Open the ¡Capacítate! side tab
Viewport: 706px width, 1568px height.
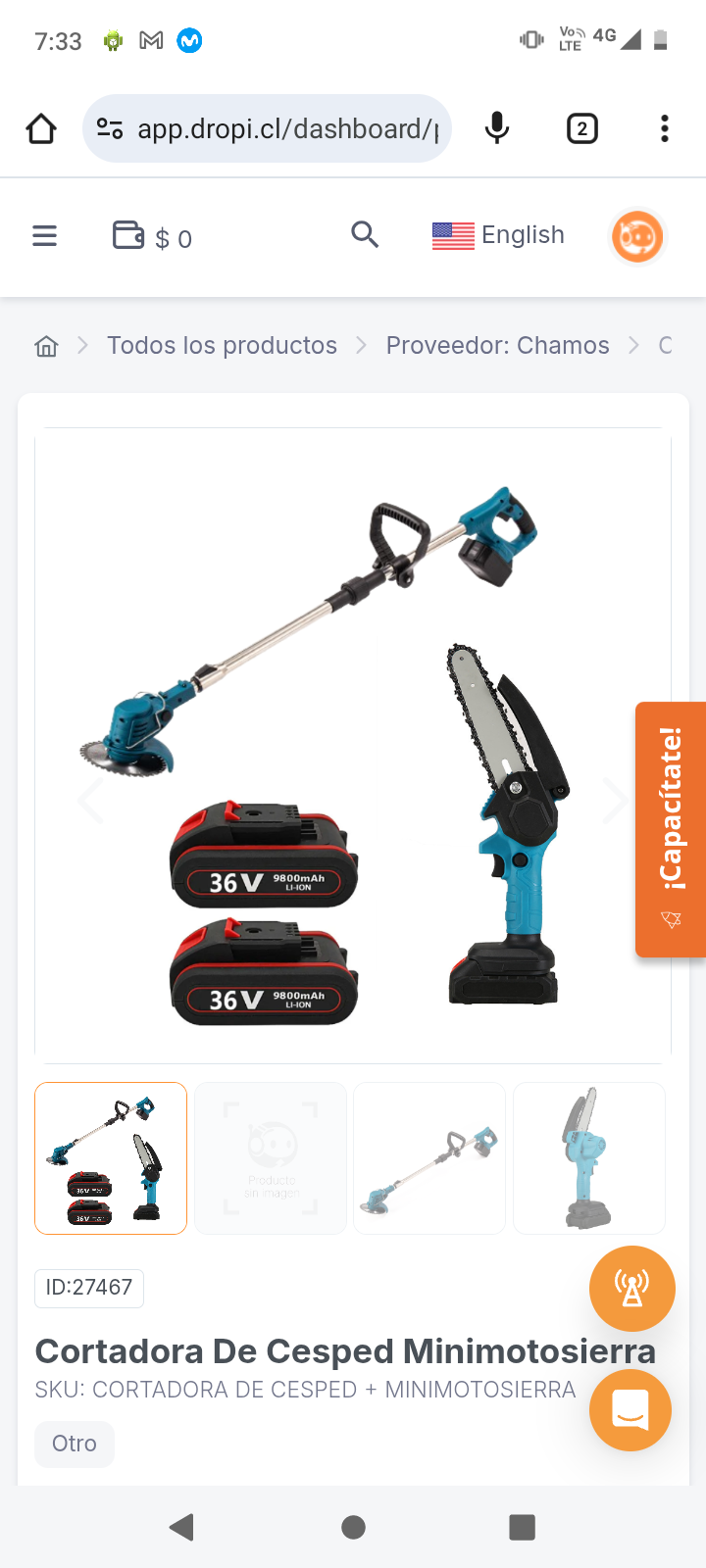(671, 829)
